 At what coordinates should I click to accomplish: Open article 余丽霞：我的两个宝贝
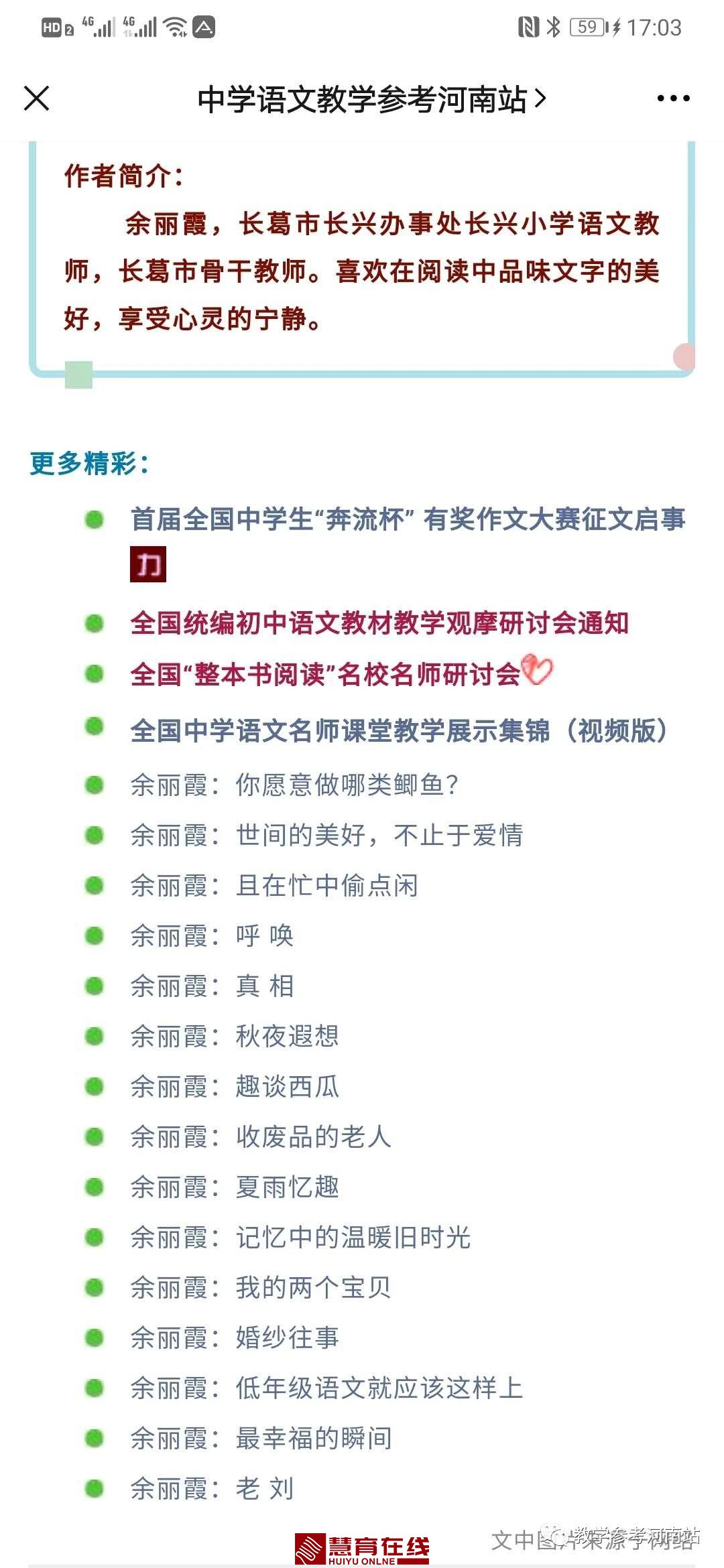[x=261, y=1288]
